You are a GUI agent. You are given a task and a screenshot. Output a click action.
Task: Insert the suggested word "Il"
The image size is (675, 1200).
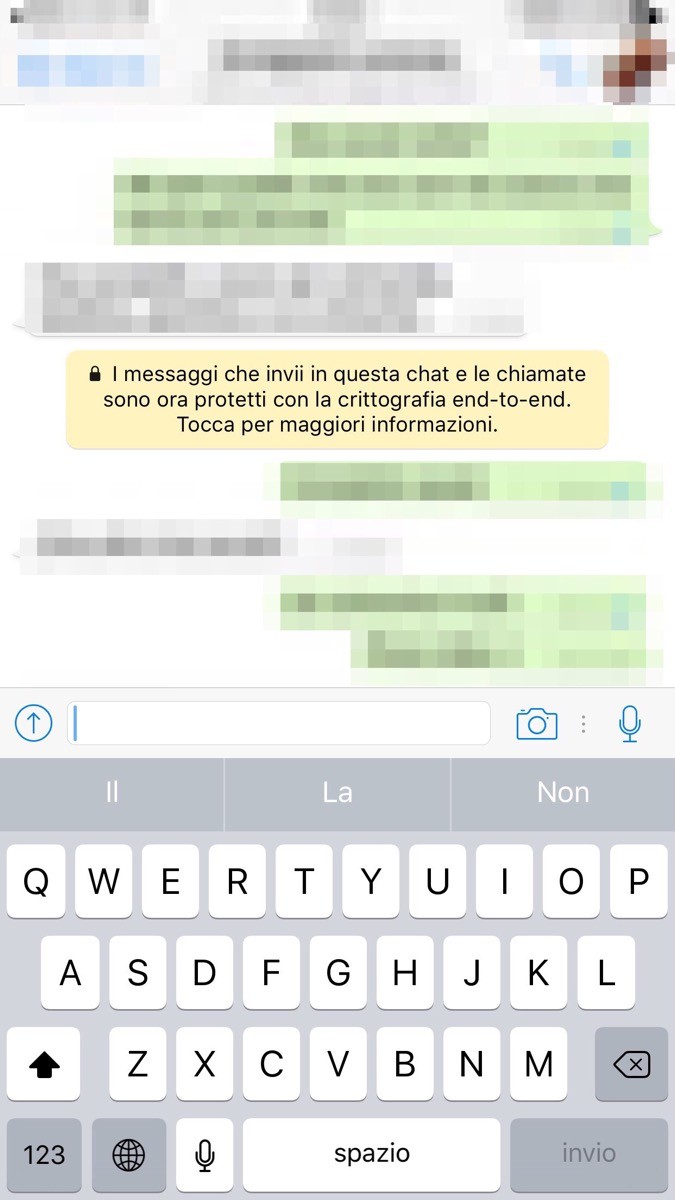point(112,793)
